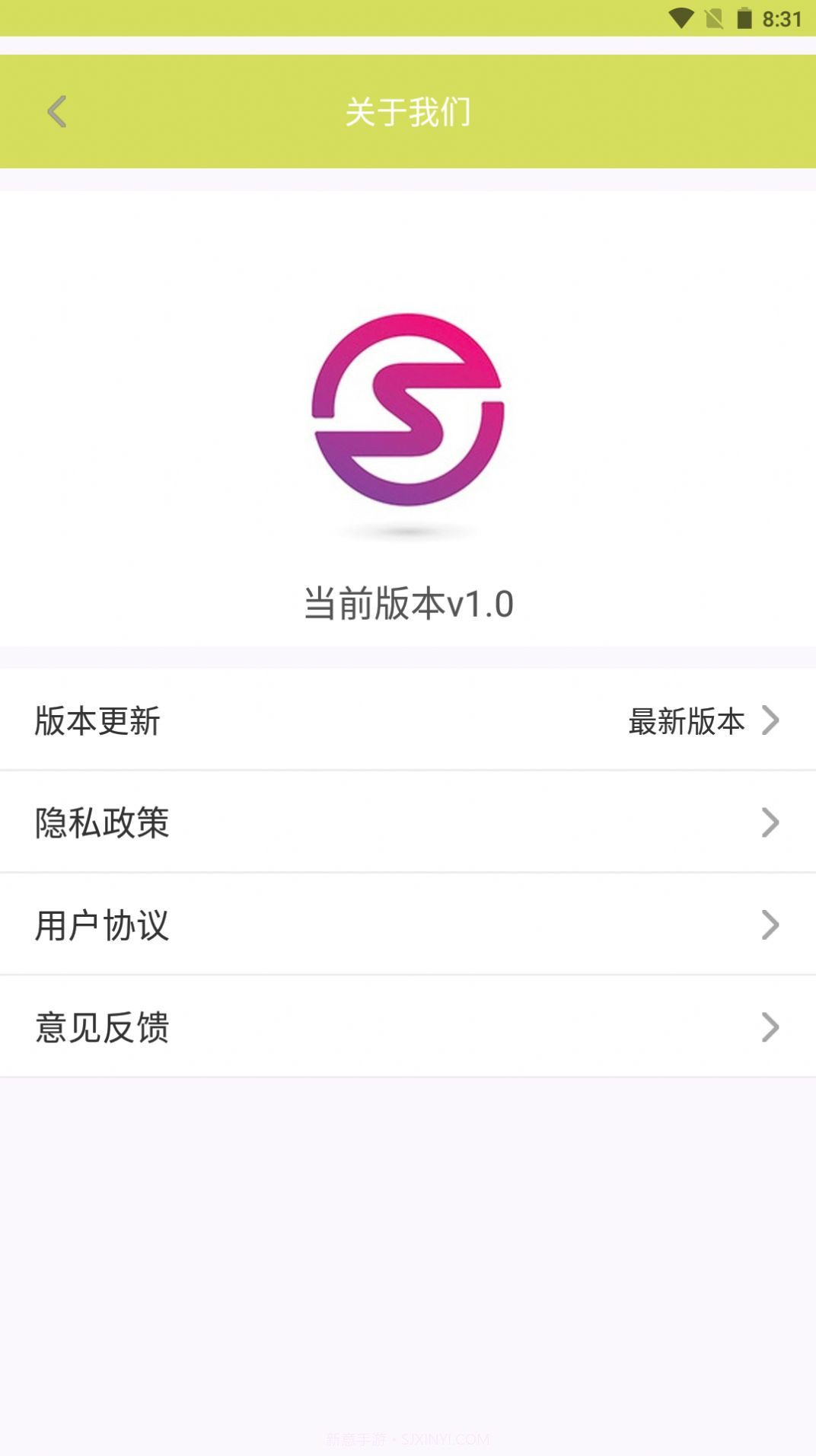Select the 关于我们 title text

pos(408,111)
